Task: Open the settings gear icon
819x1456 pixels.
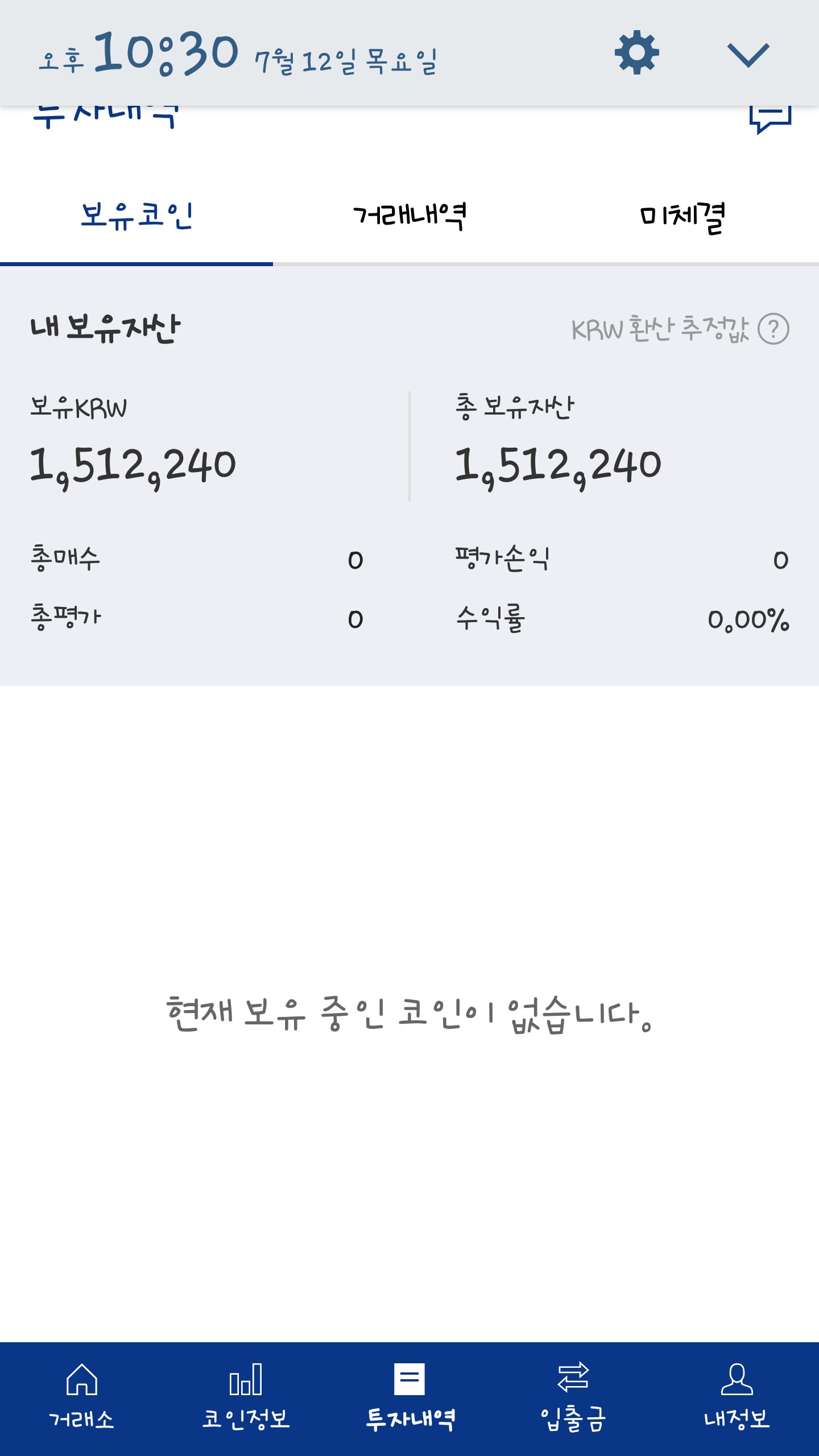Action: [x=636, y=53]
